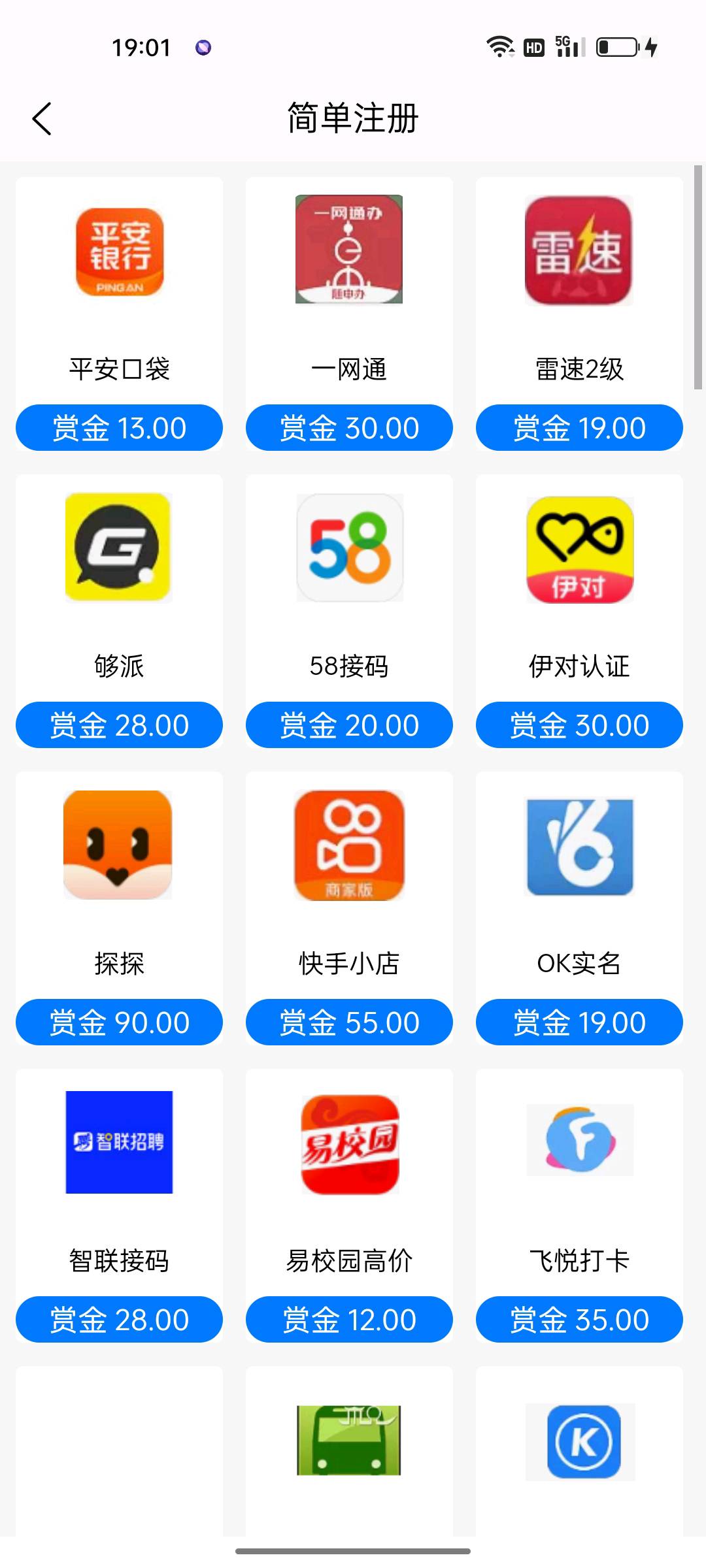The width and height of the screenshot is (706, 1568).
Task: Tap the green bus icon at bottom
Action: [x=348, y=1441]
